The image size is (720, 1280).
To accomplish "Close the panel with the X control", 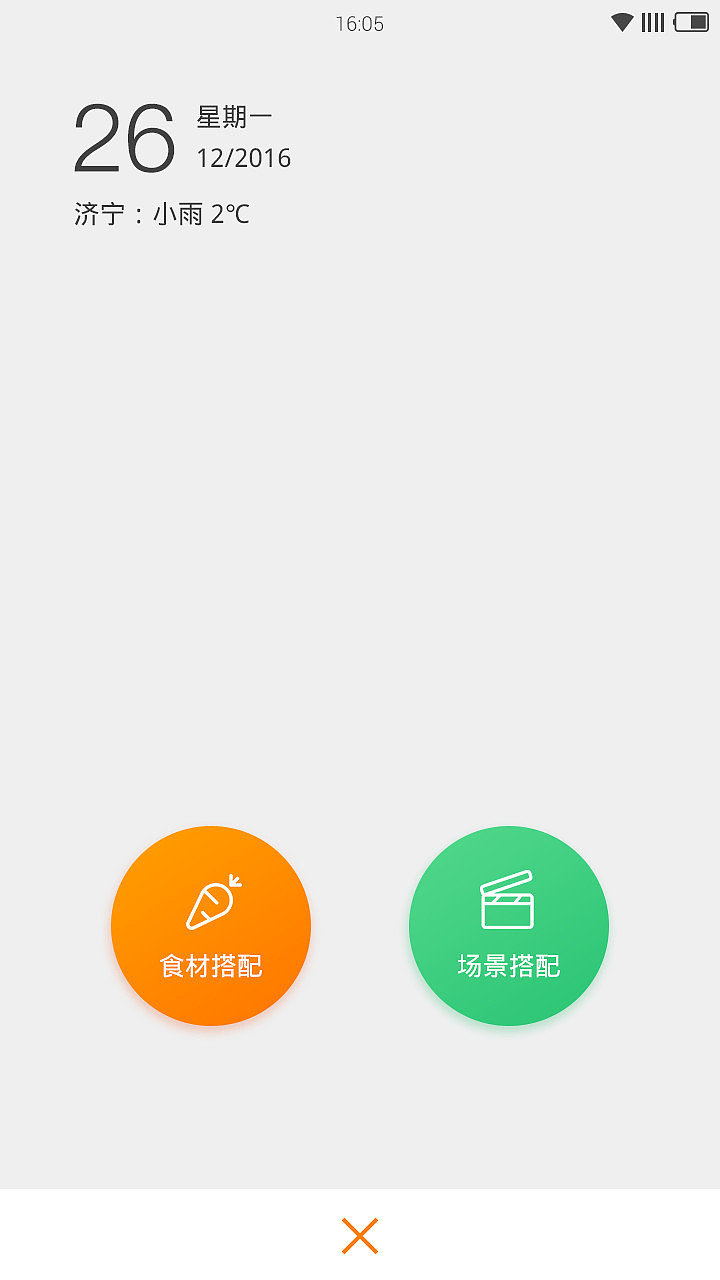I will (359, 1235).
